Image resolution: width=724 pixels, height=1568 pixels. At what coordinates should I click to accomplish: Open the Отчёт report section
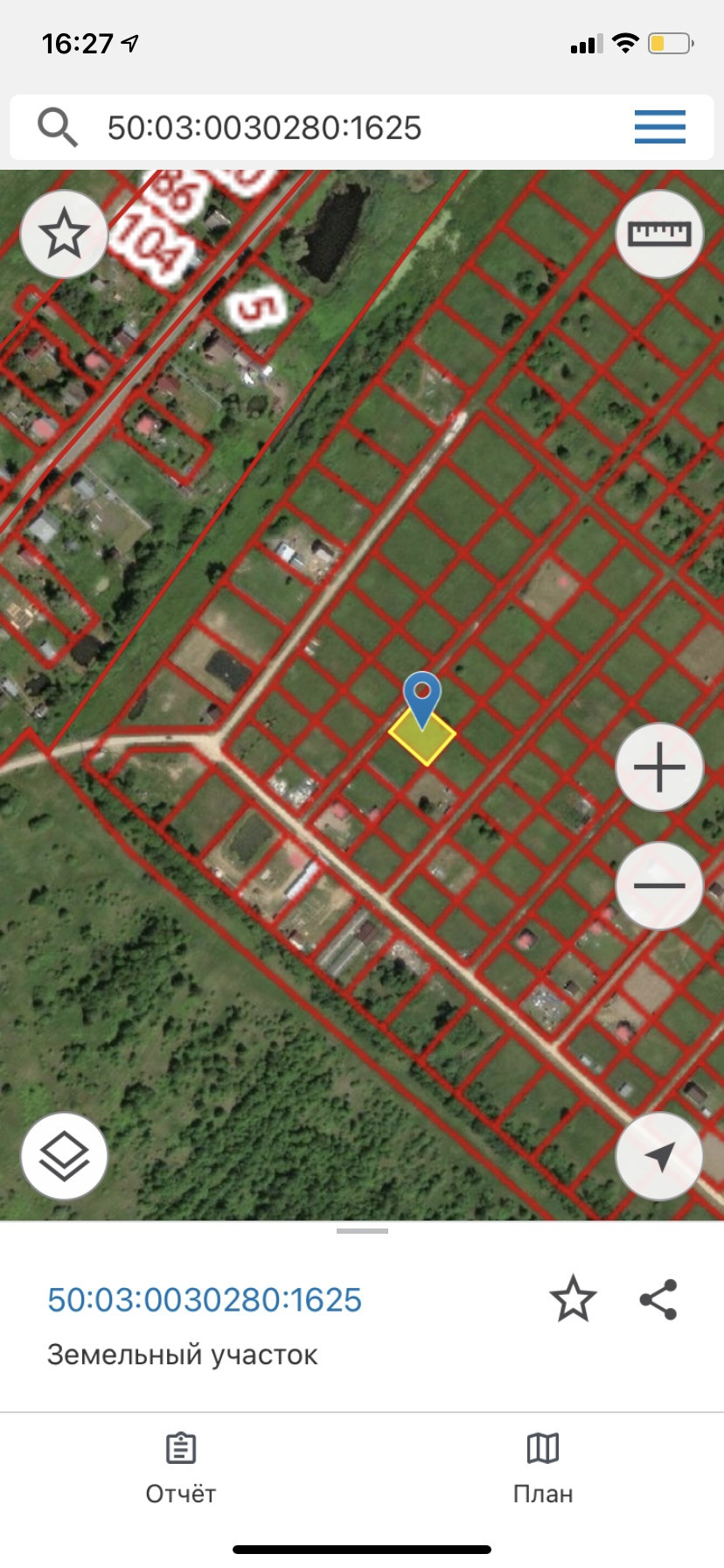pos(180,1468)
